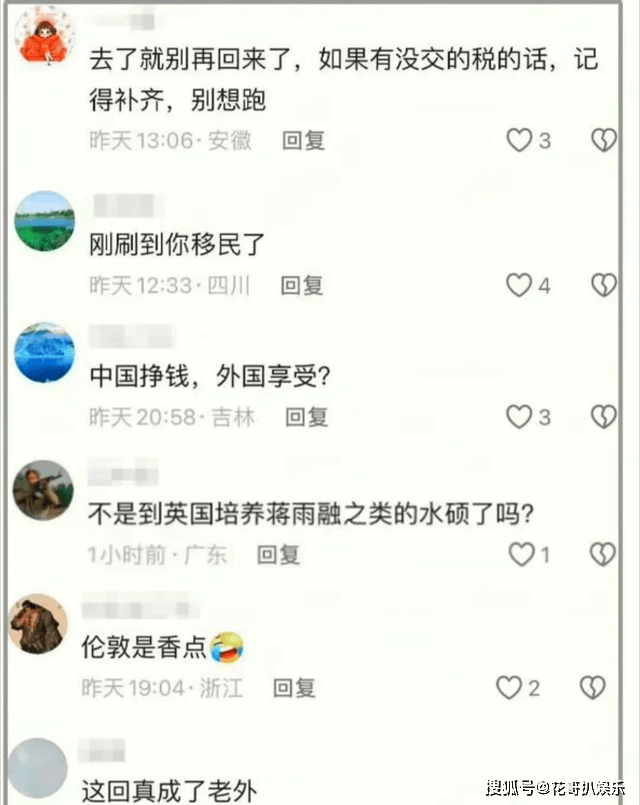Reply to the comment '伦敦是香点'
This screenshot has width=640, height=805.
(x=294, y=687)
